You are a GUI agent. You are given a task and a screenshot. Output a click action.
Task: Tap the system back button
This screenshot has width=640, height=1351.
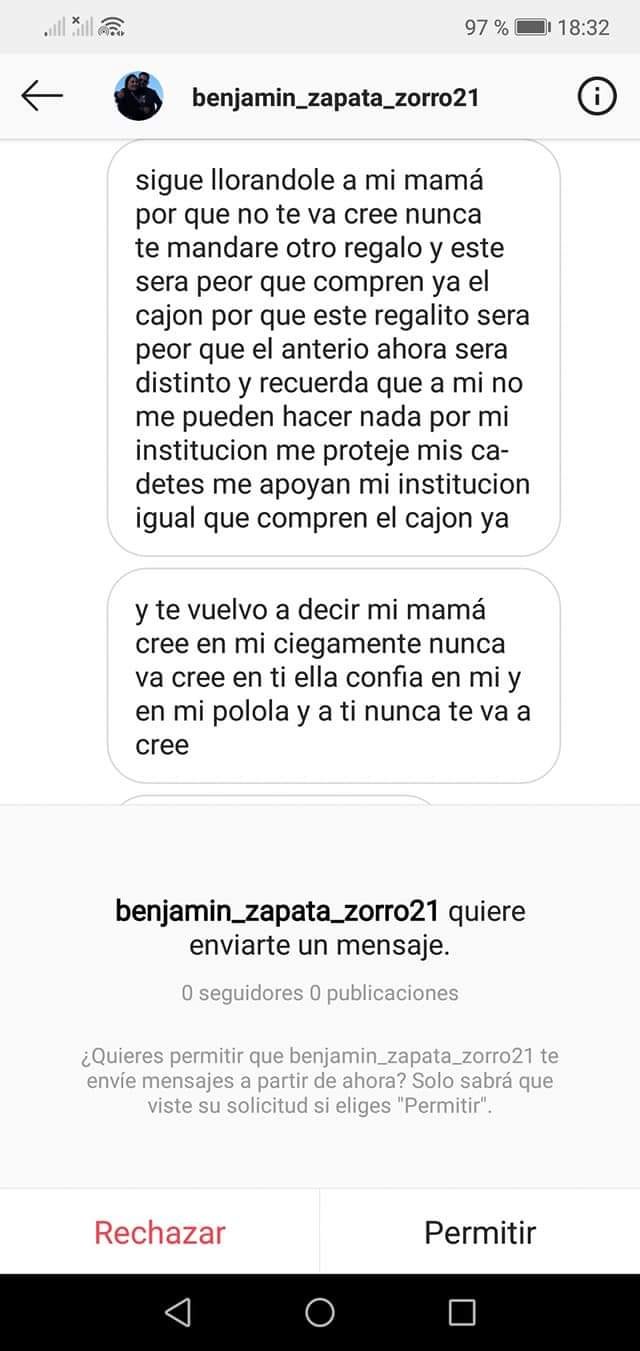point(177,1312)
